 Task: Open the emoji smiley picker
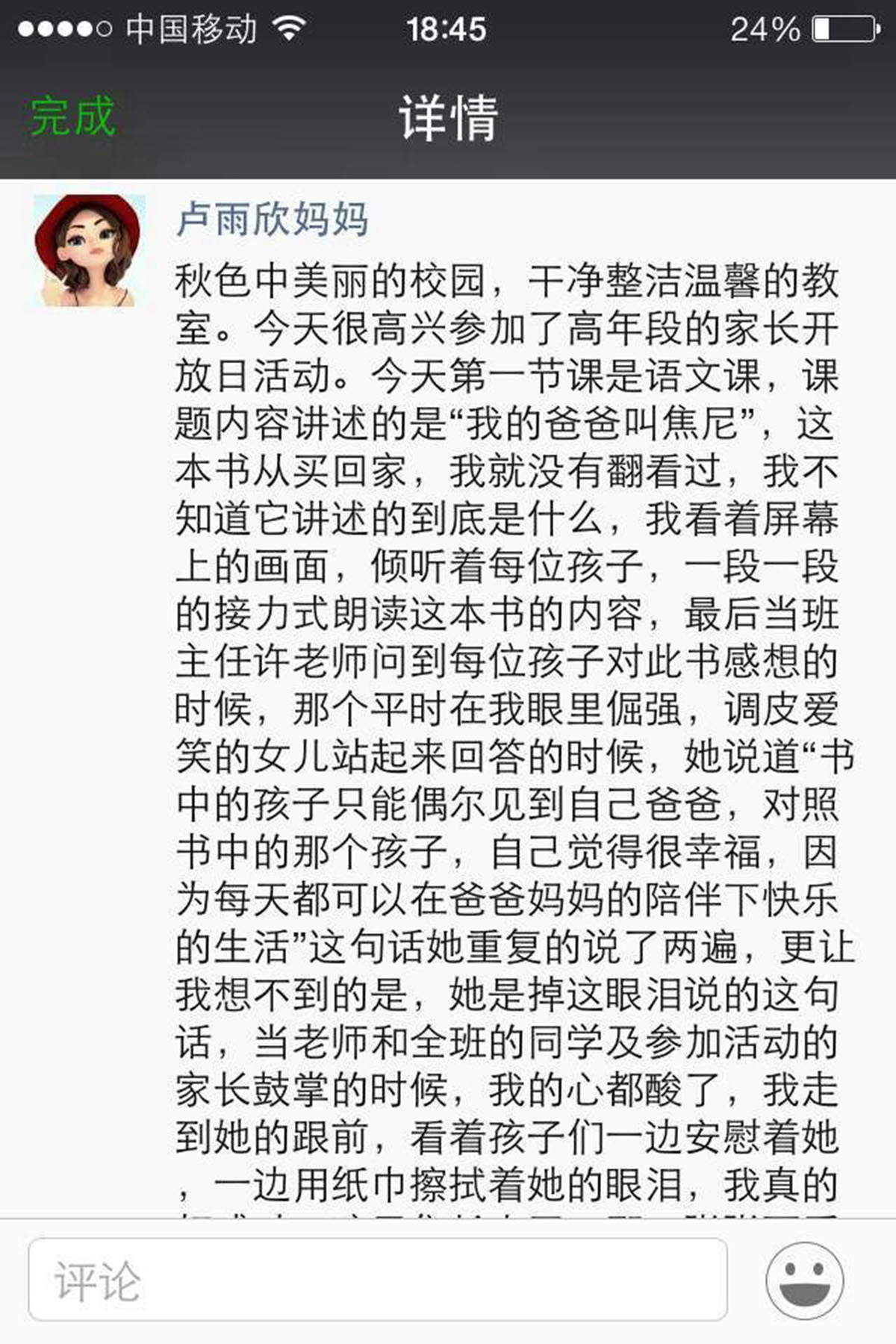pos(804,1280)
